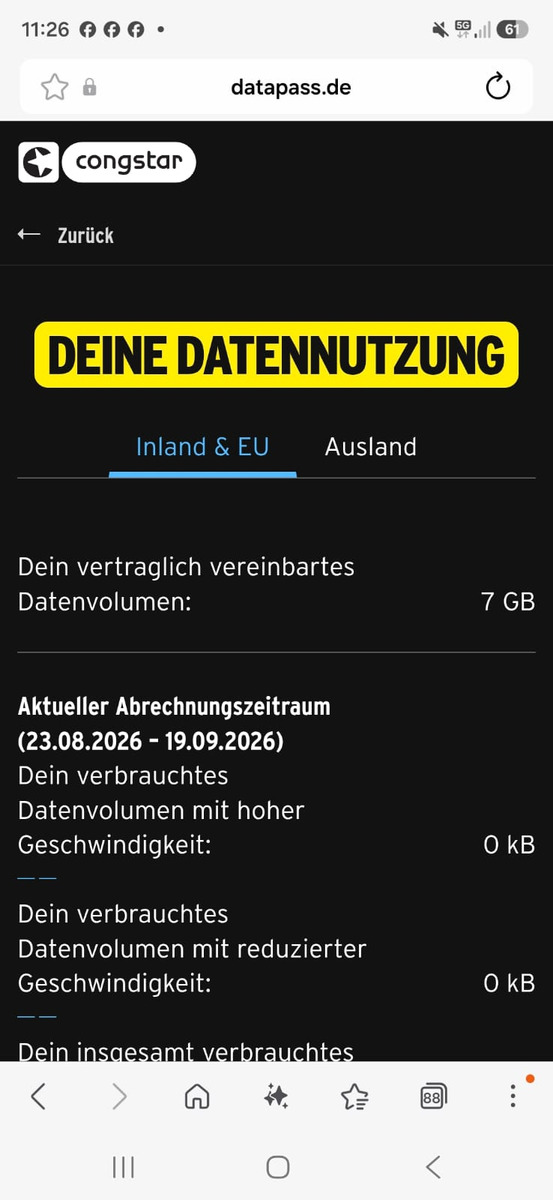
Task: Go back via the Zurück link
Action: coord(66,235)
